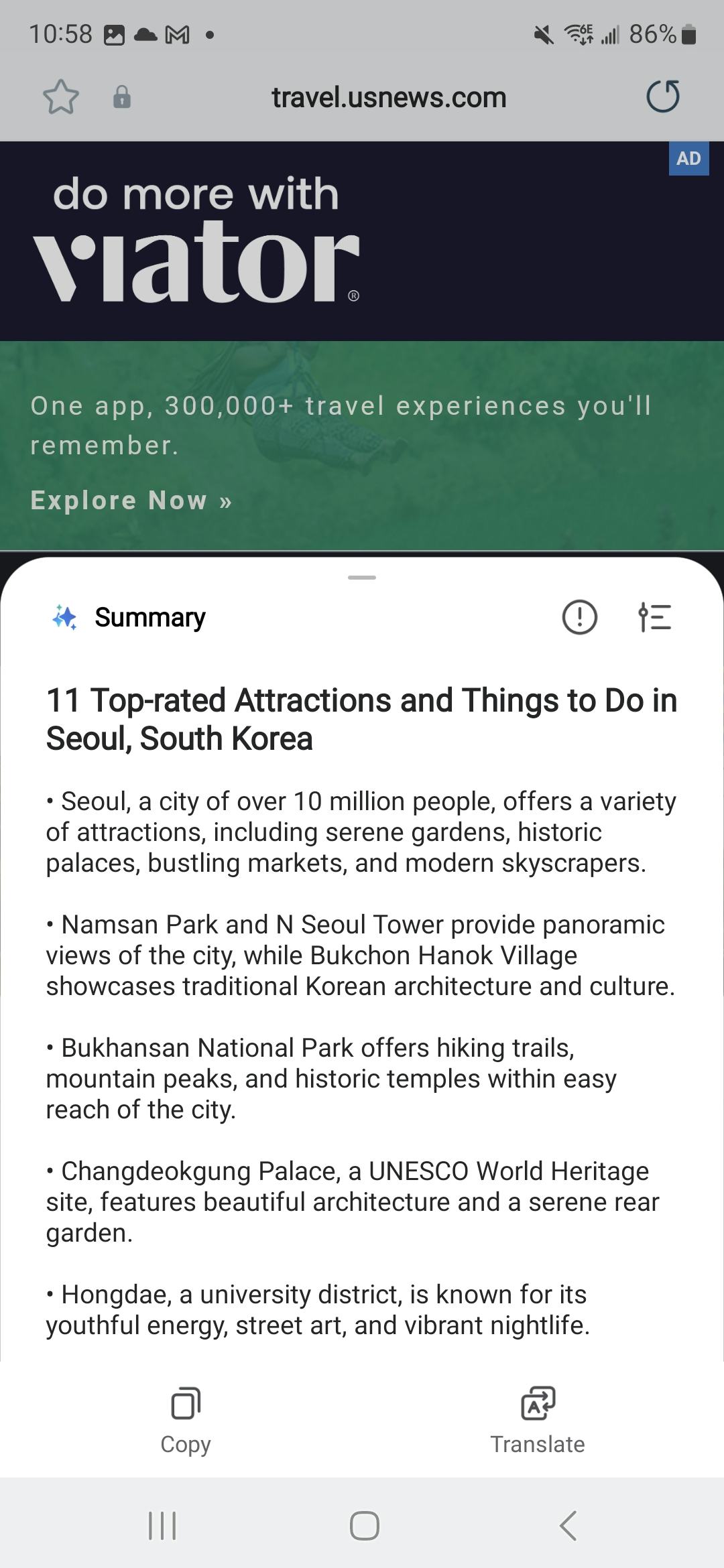Tap the address bar showing travel.usnews.com
This screenshot has width=724, height=1568.
387,97
